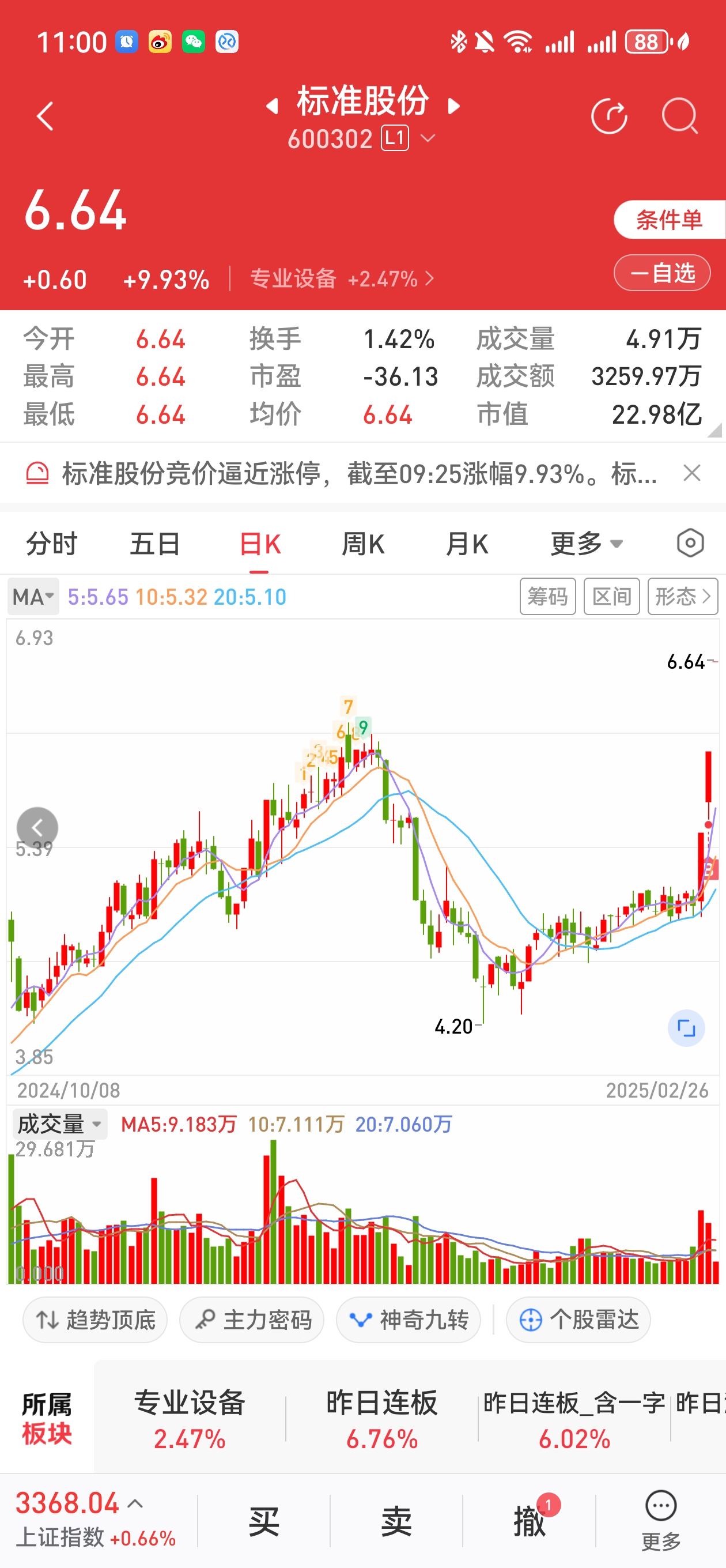
Task: Select the 五日 chart tab
Action: (x=155, y=544)
